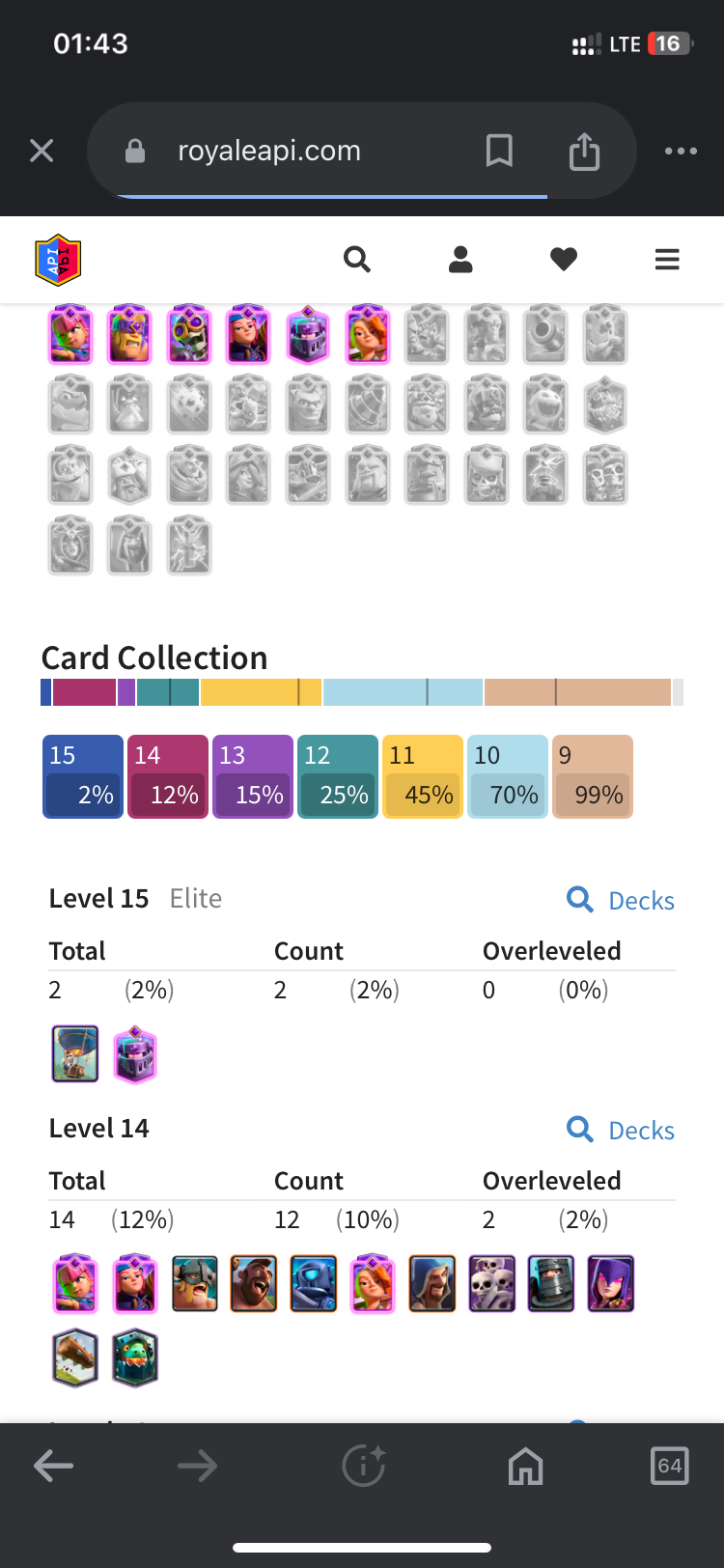The image size is (724, 1568).
Task: Open favorites via the heart icon
Action: point(564,259)
